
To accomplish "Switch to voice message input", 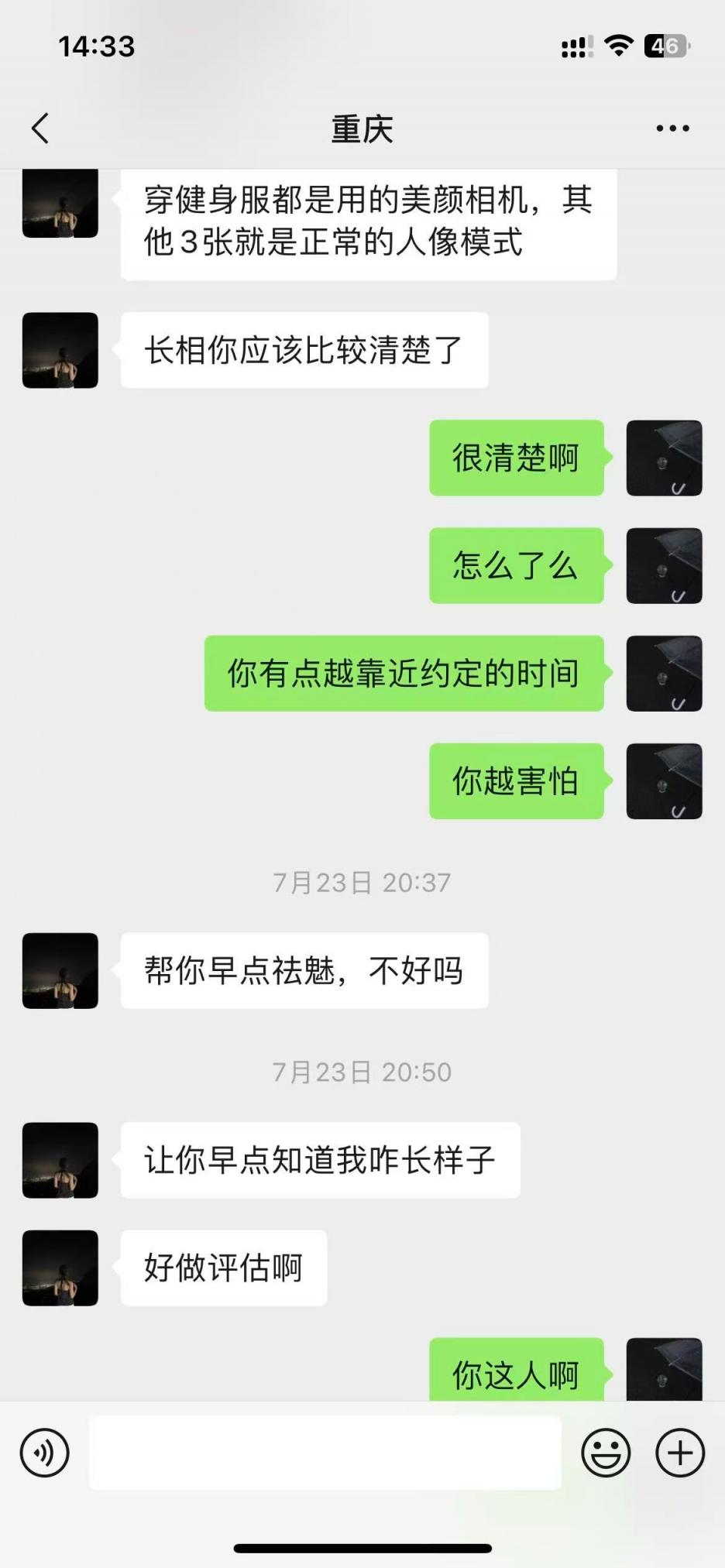I will coord(45,1453).
